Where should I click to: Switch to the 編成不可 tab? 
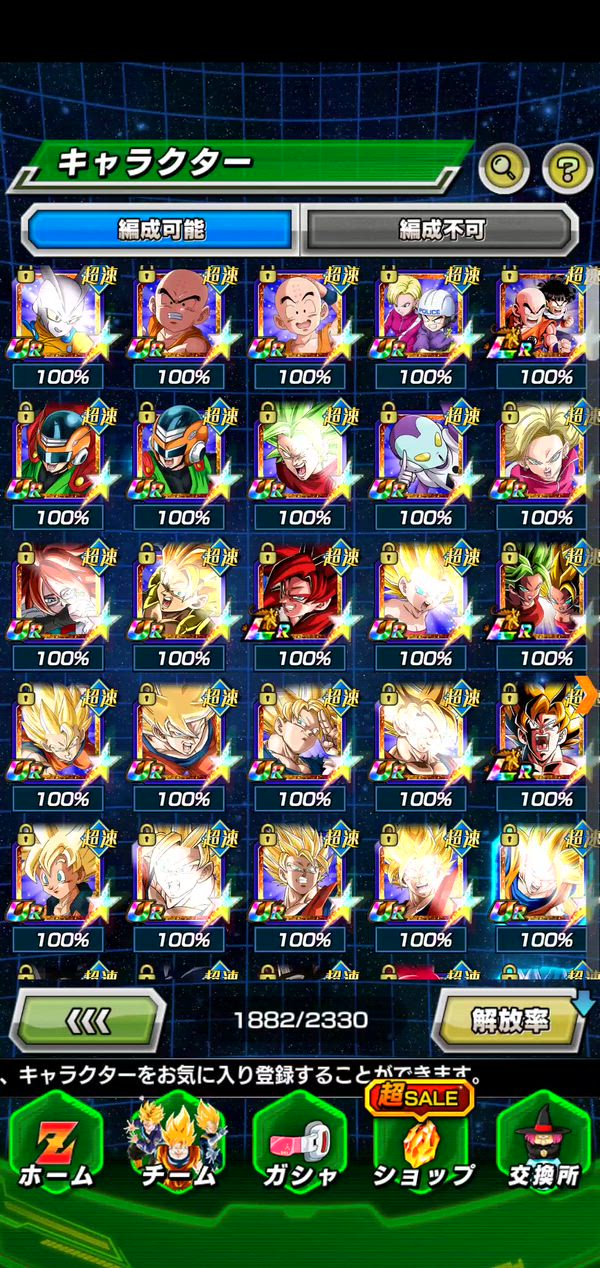441,229
